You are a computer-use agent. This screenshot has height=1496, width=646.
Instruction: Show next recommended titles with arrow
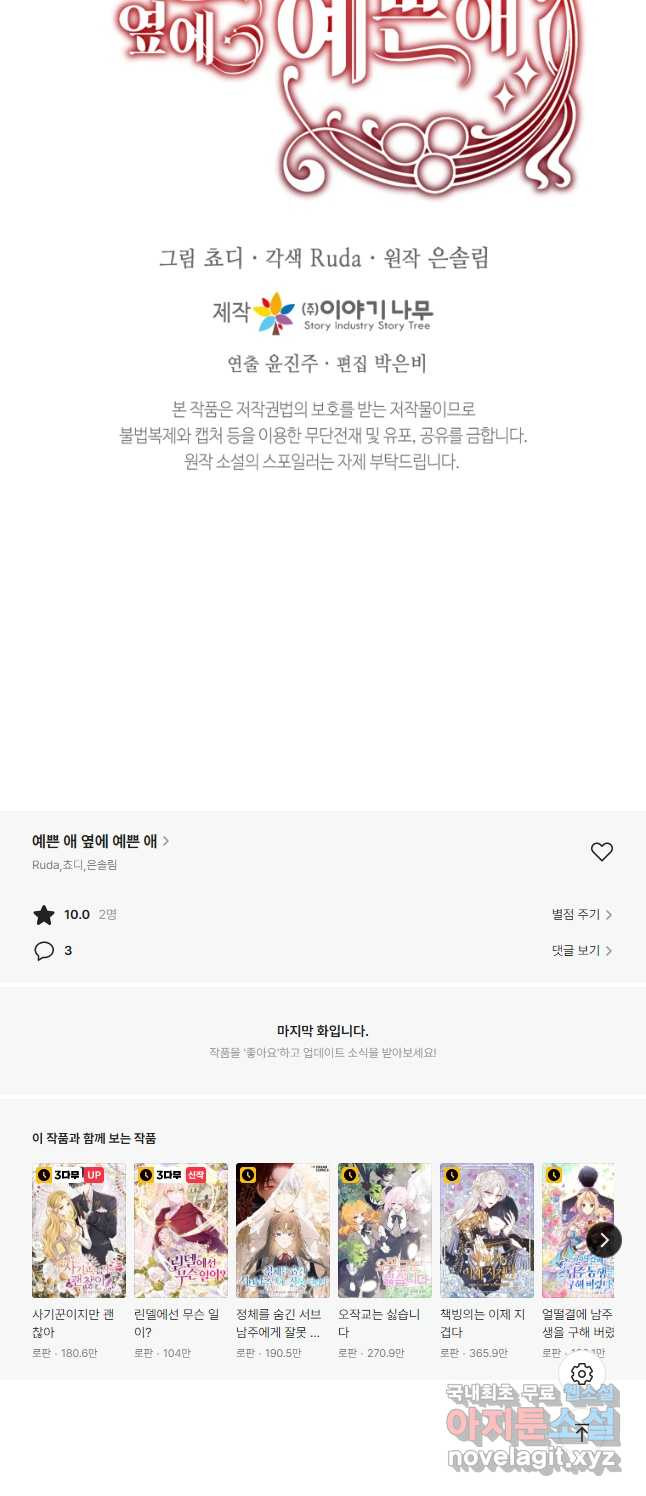(604, 1240)
